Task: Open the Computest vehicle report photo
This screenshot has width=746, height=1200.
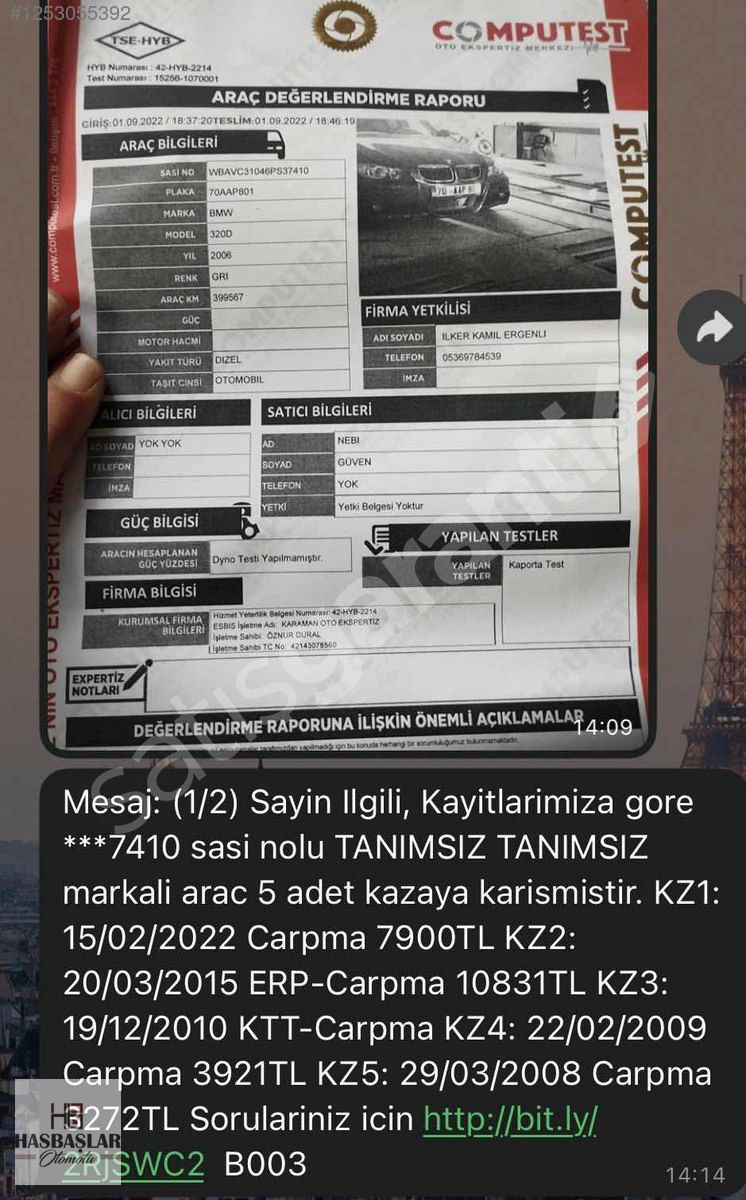Action: coord(347,375)
